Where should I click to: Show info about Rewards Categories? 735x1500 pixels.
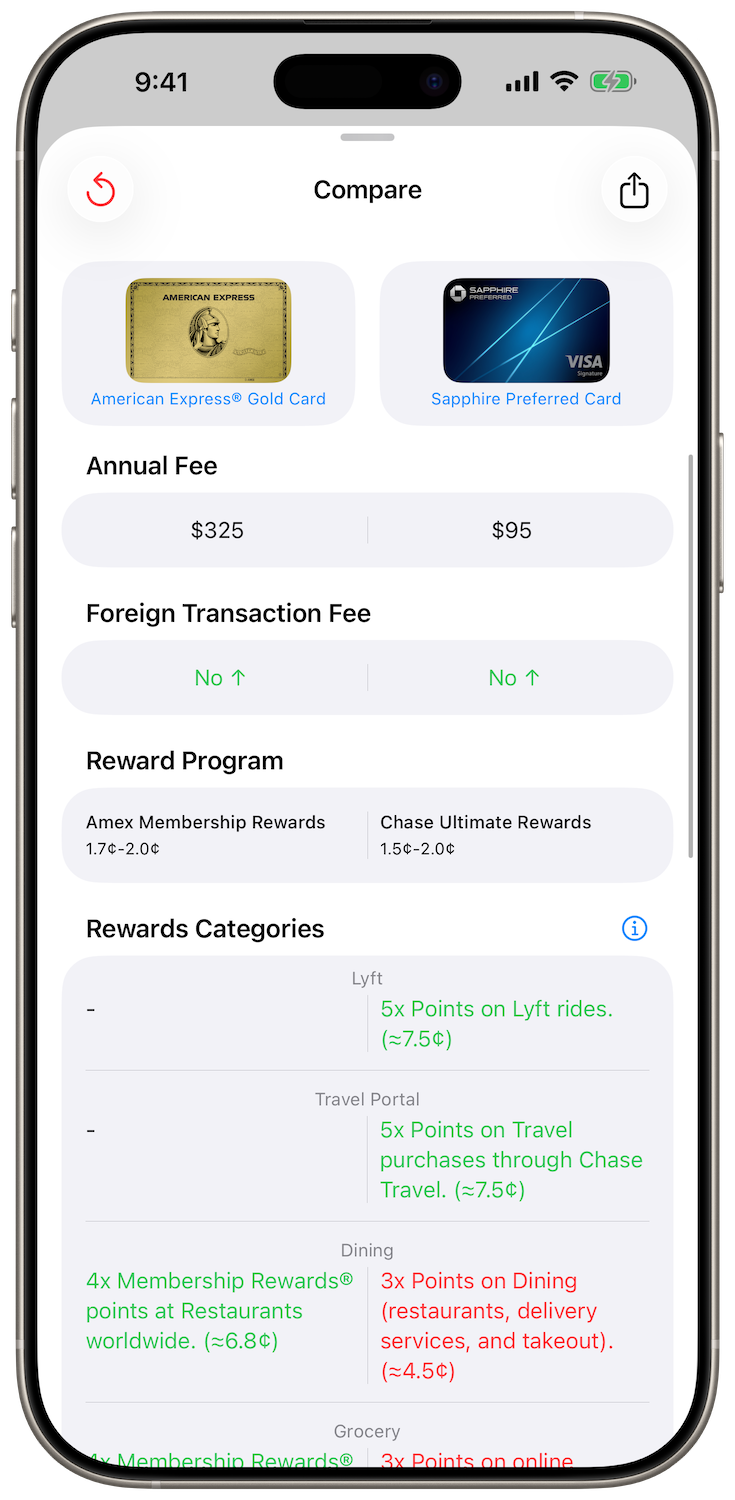tap(634, 928)
